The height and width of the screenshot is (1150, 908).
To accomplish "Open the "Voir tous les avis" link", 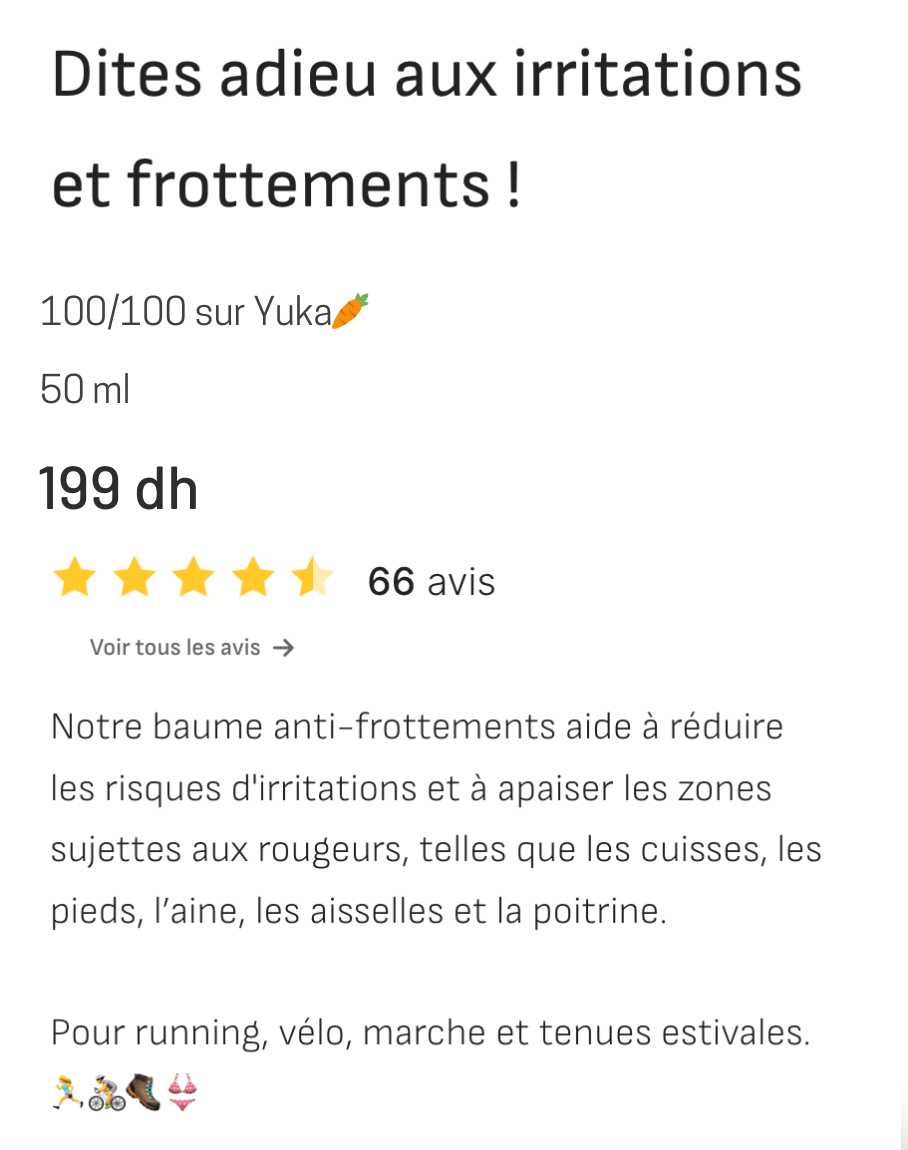I will 191,648.
